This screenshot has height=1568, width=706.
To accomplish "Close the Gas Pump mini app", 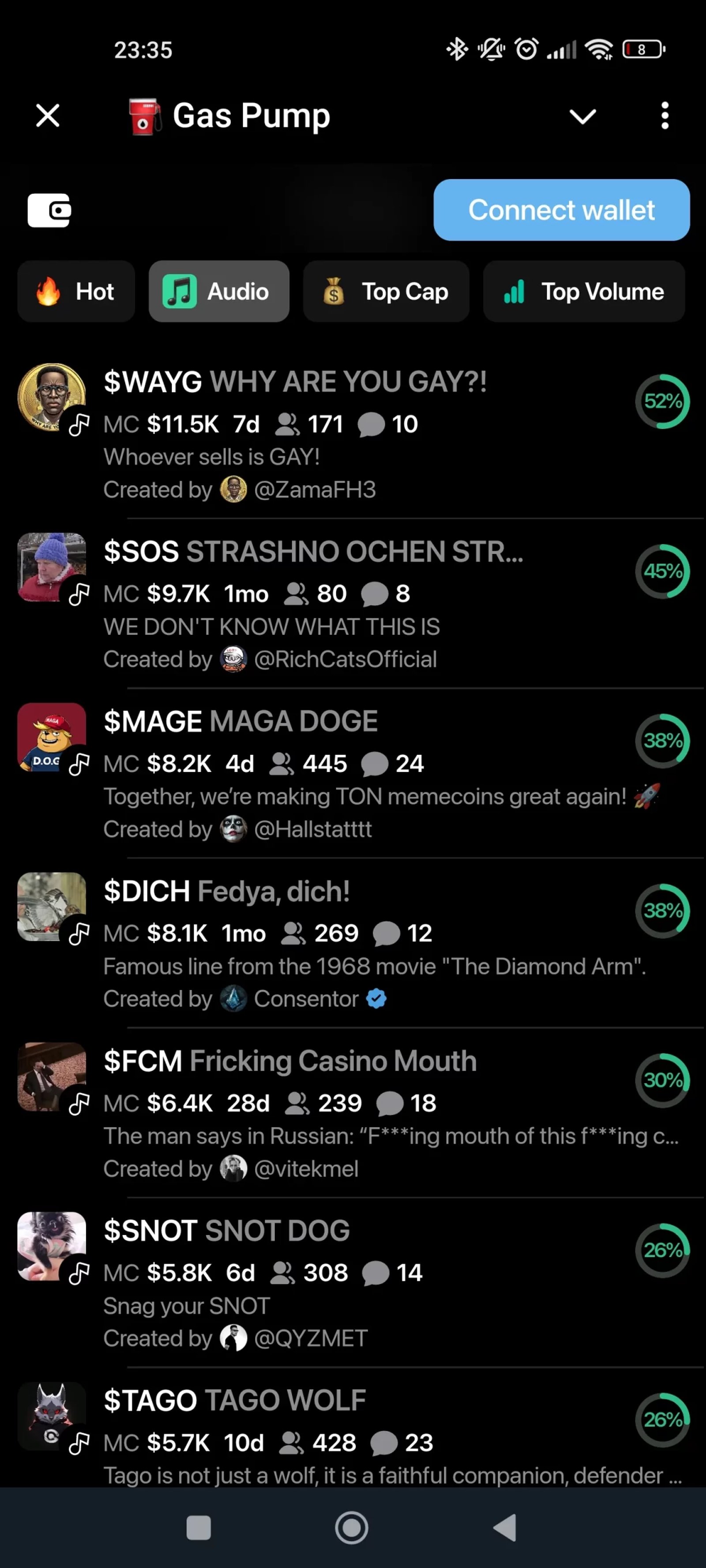I will click(48, 116).
